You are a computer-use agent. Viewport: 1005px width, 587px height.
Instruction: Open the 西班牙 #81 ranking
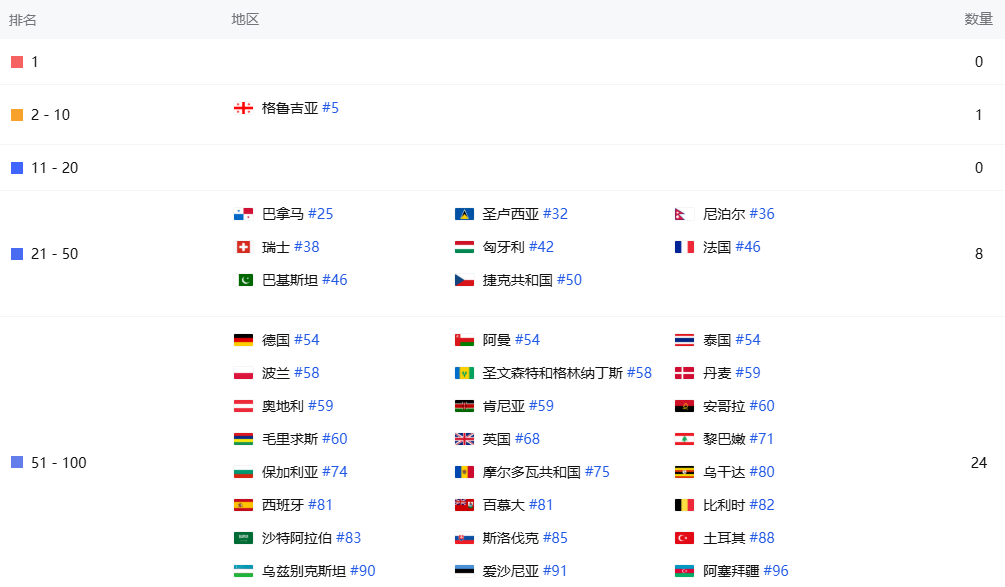320,505
